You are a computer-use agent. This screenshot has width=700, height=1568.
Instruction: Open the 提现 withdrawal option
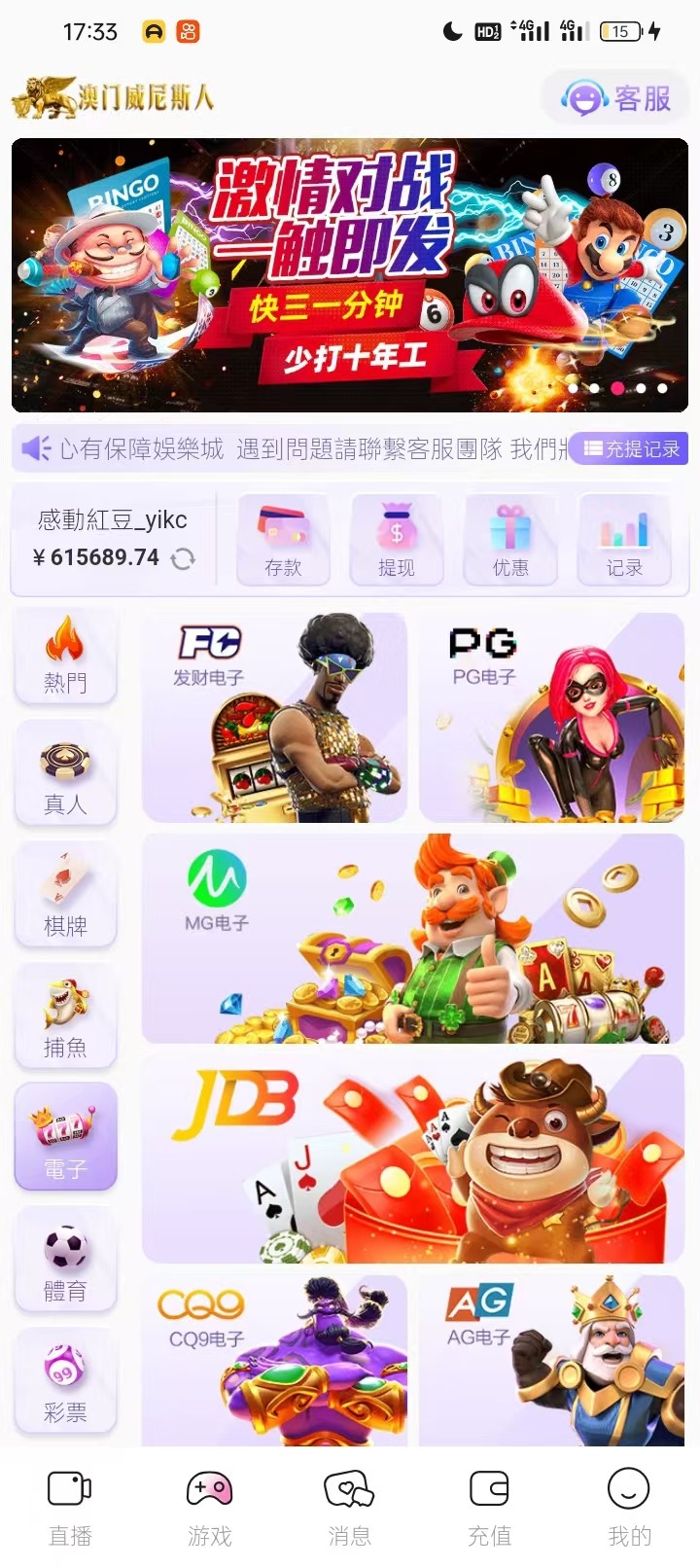[397, 541]
